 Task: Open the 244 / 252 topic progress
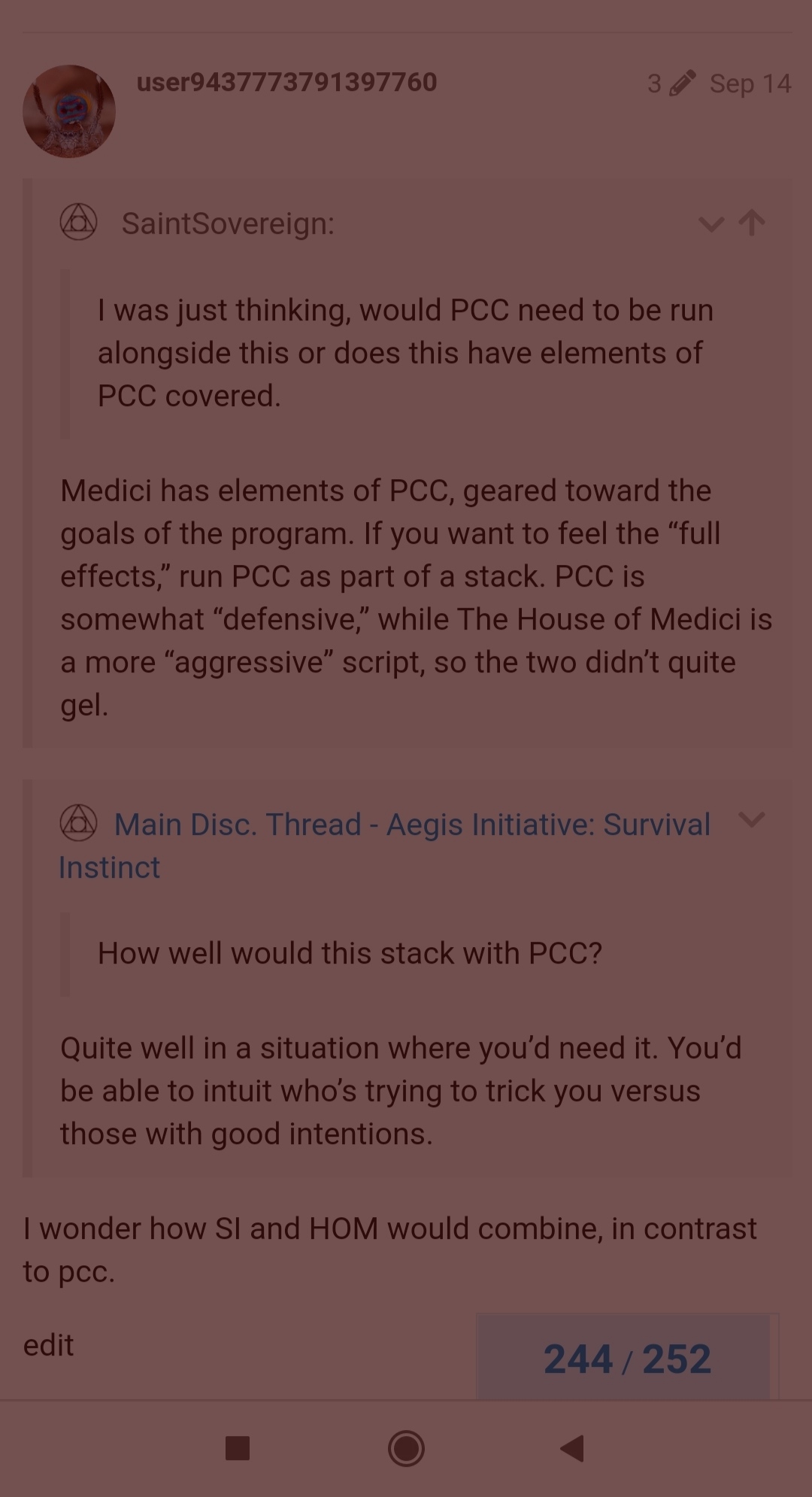[x=627, y=1359]
